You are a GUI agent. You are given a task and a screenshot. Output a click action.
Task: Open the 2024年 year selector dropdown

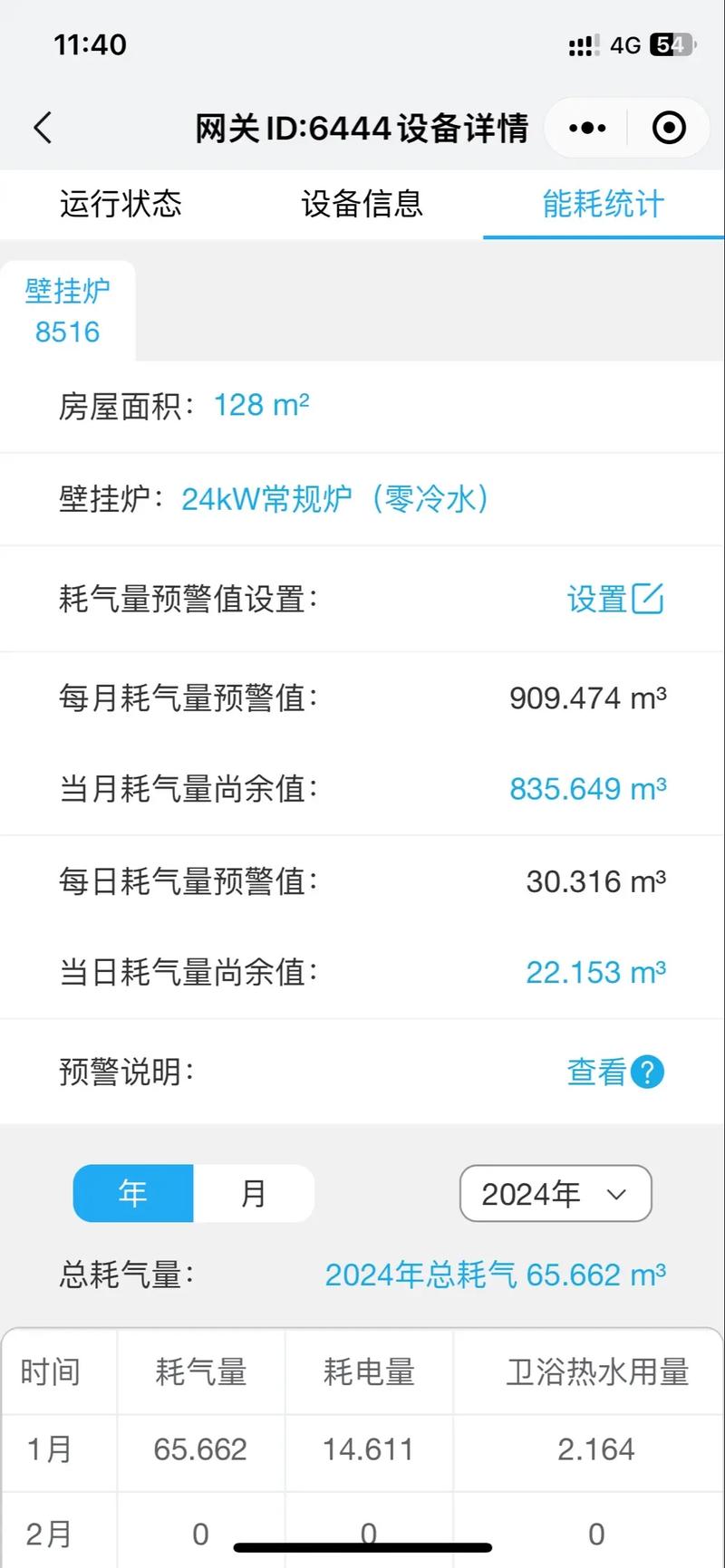pos(555,1194)
